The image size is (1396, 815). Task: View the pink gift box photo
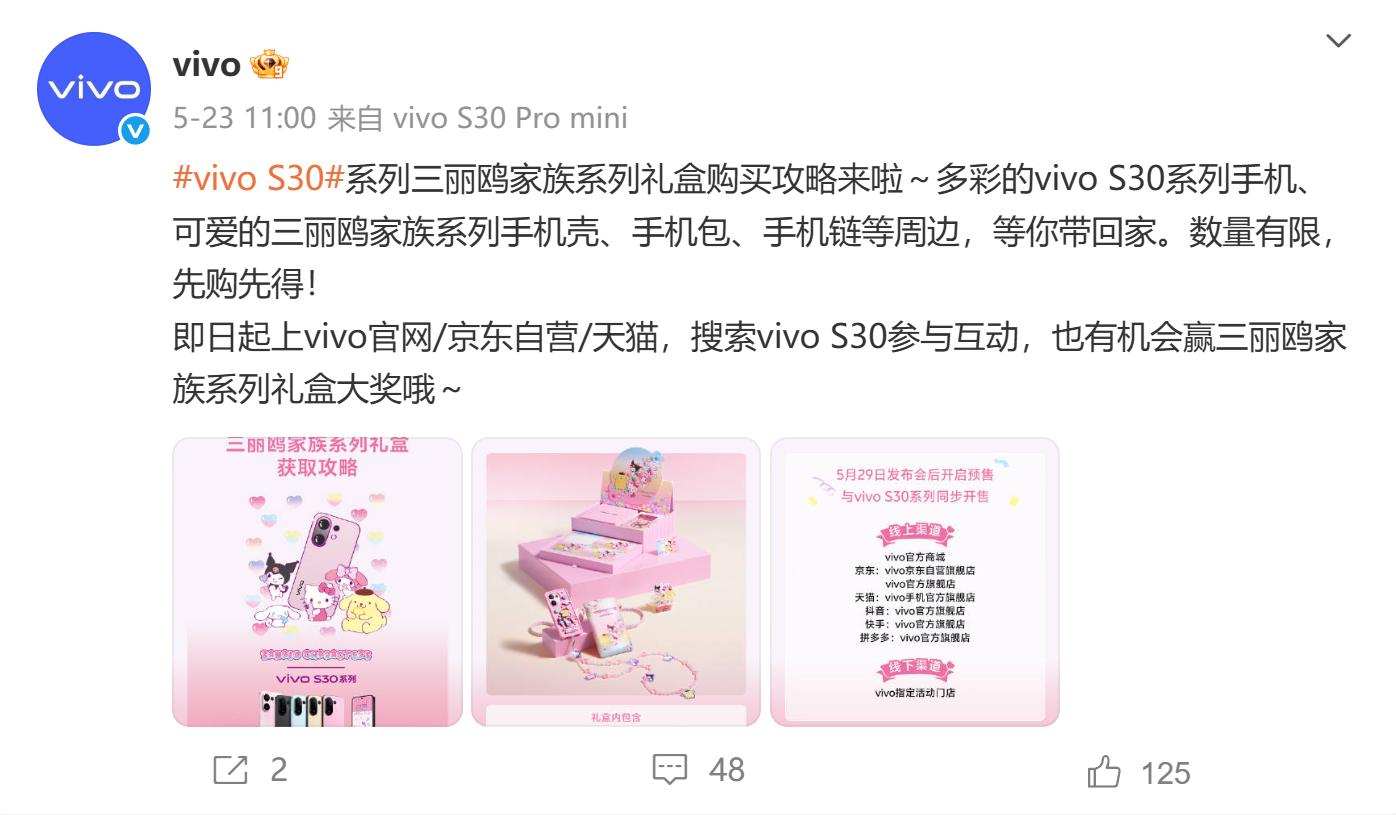coord(615,581)
